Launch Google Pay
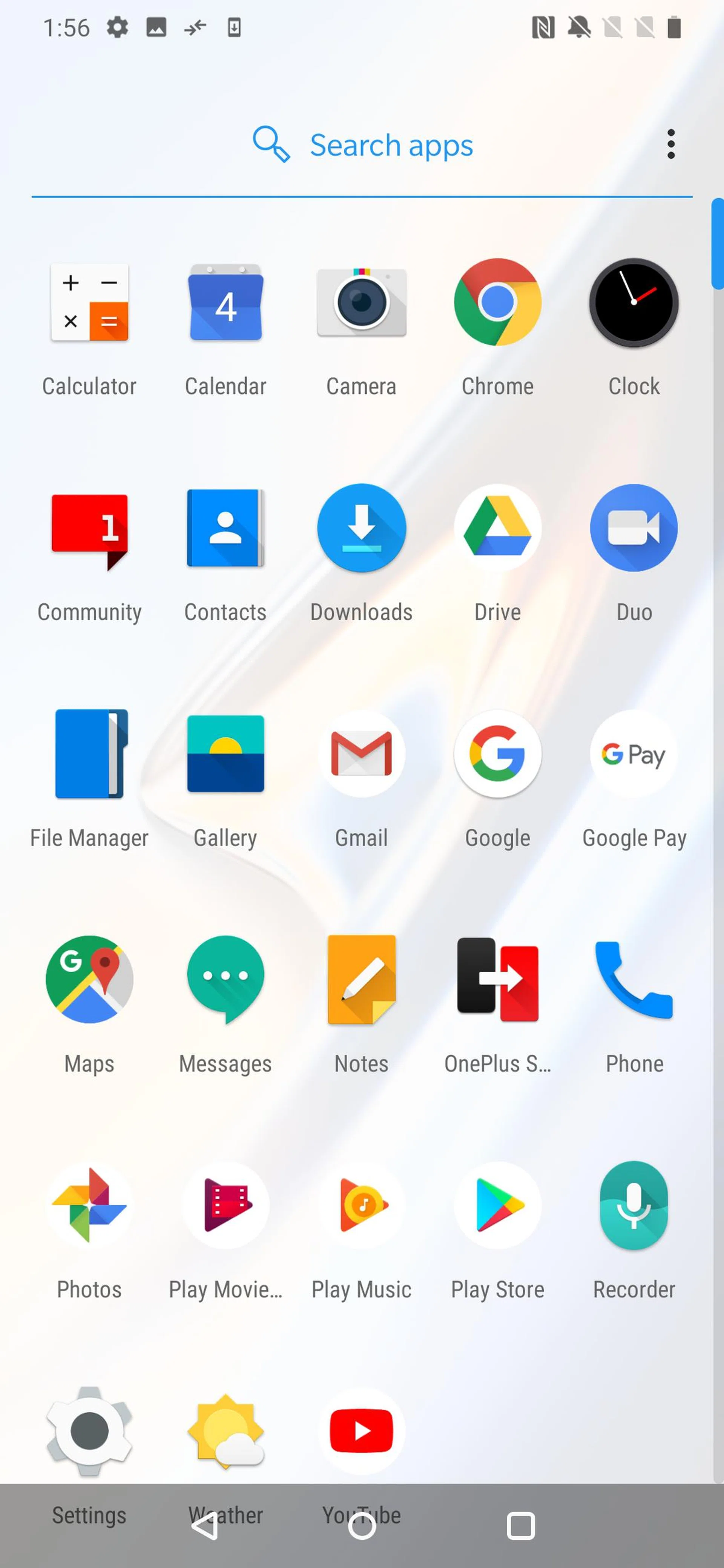This screenshot has width=724, height=1568. pos(633,753)
